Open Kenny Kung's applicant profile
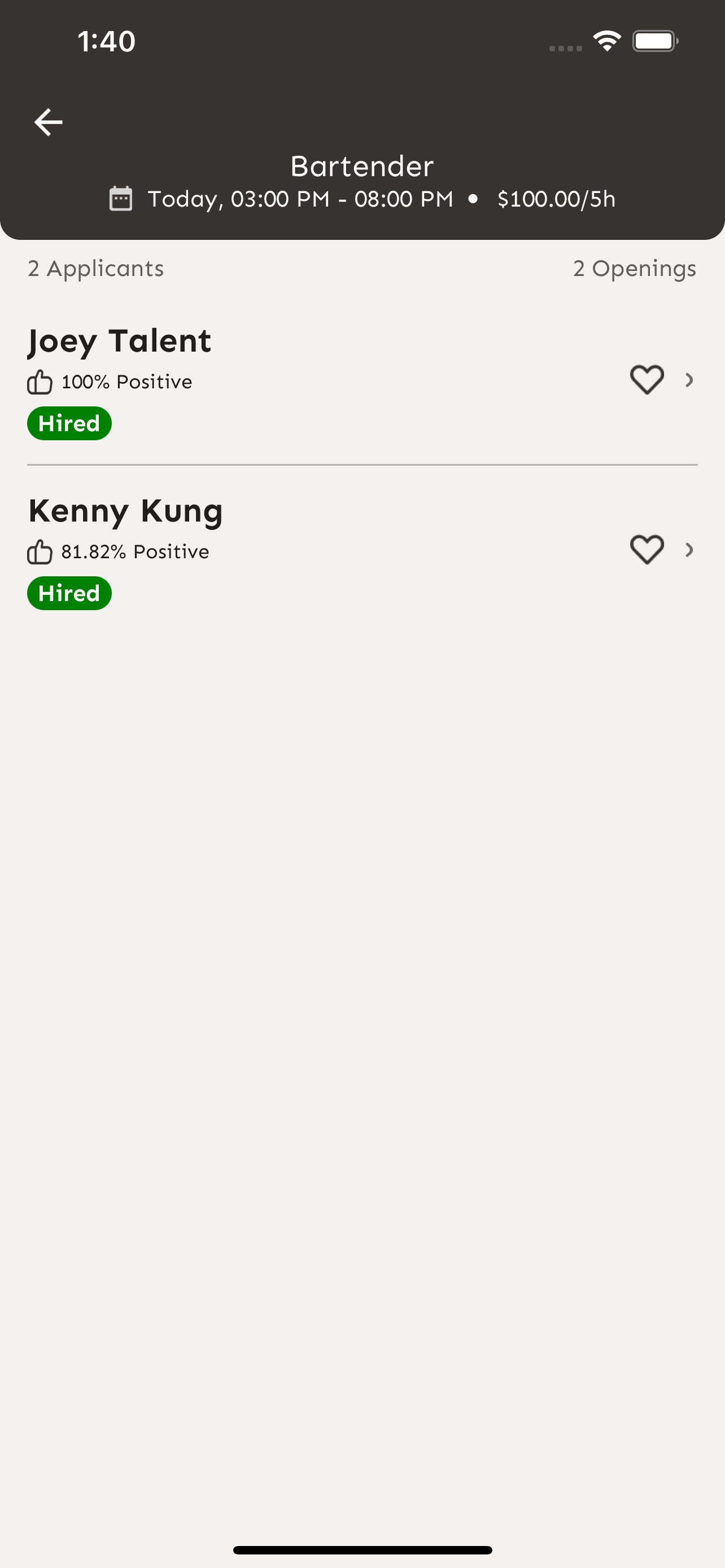The height and width of the screenshot is (1568, 725). click(362, 550)
